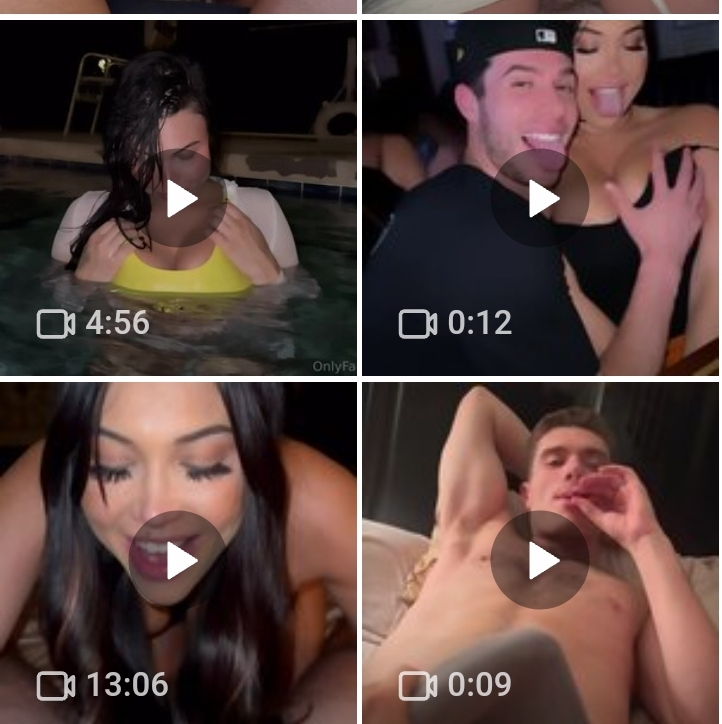Open the 0:09 video

click(x=541, y=560)
